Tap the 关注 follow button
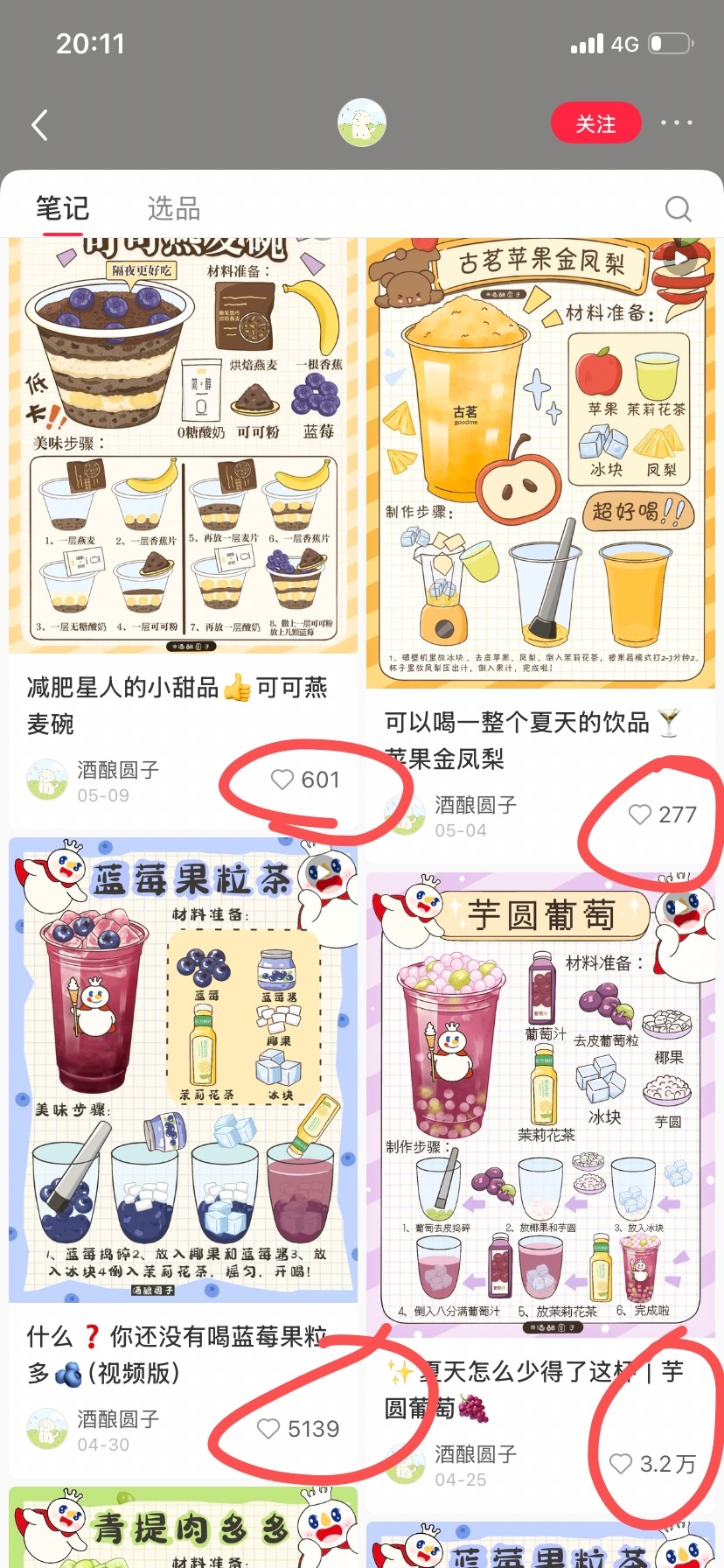This screenshot has height=1568, width=724. tap(595, 124)
